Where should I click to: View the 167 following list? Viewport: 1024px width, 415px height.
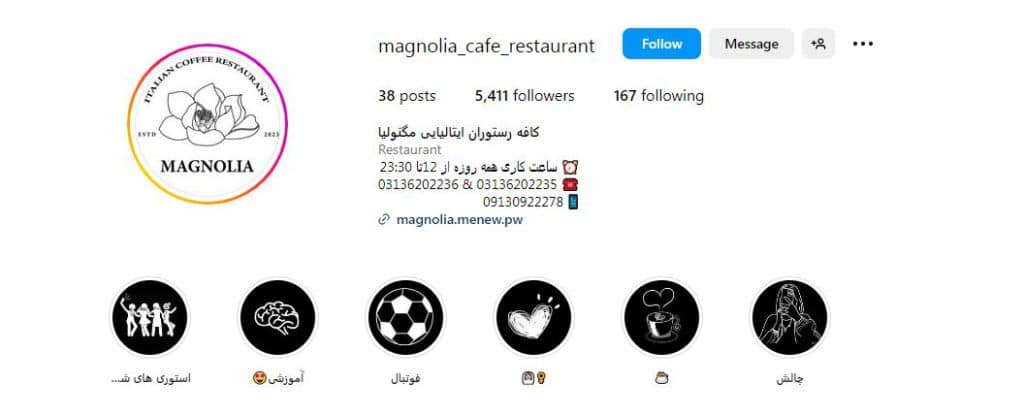(x=658, y=96)
